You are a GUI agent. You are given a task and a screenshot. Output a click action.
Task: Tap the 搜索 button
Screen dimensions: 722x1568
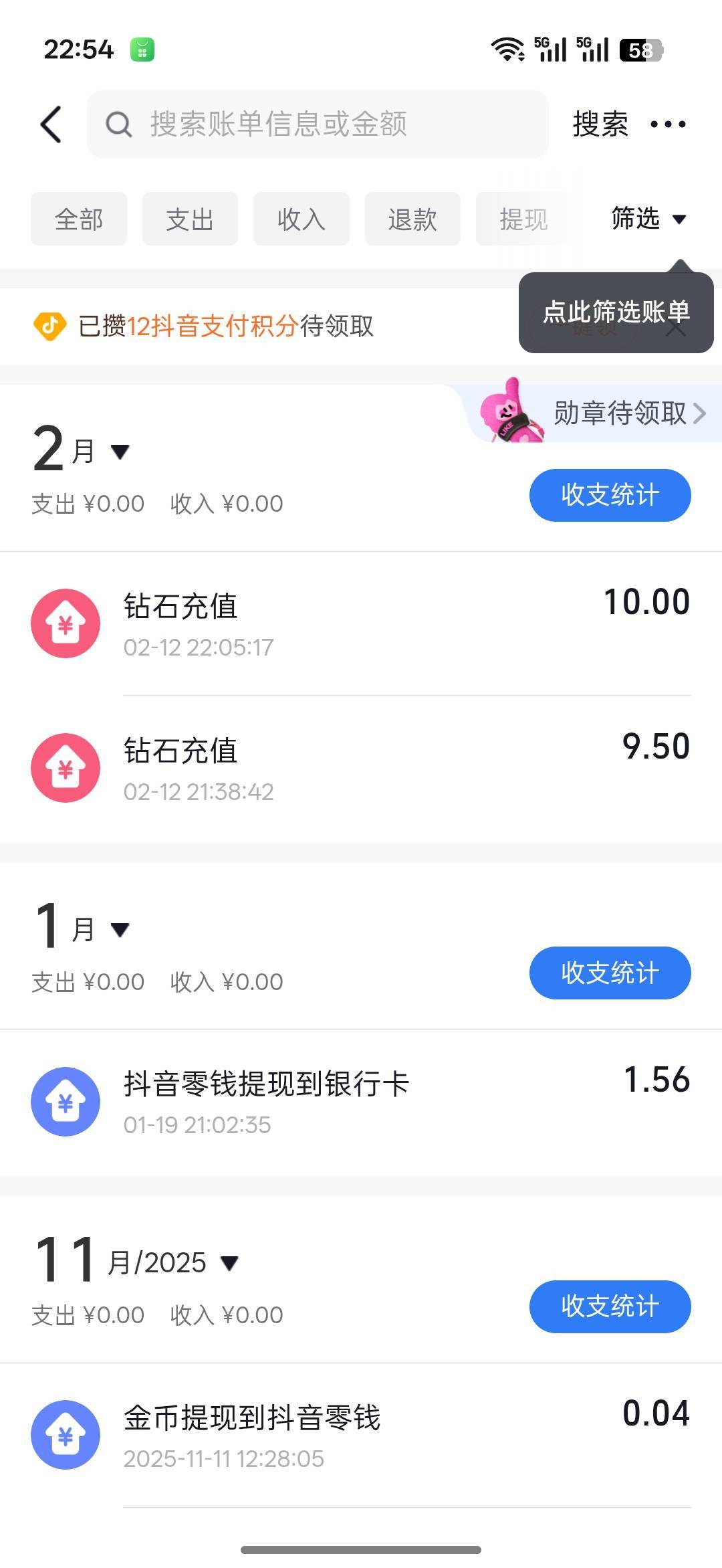tap(600, 124)
